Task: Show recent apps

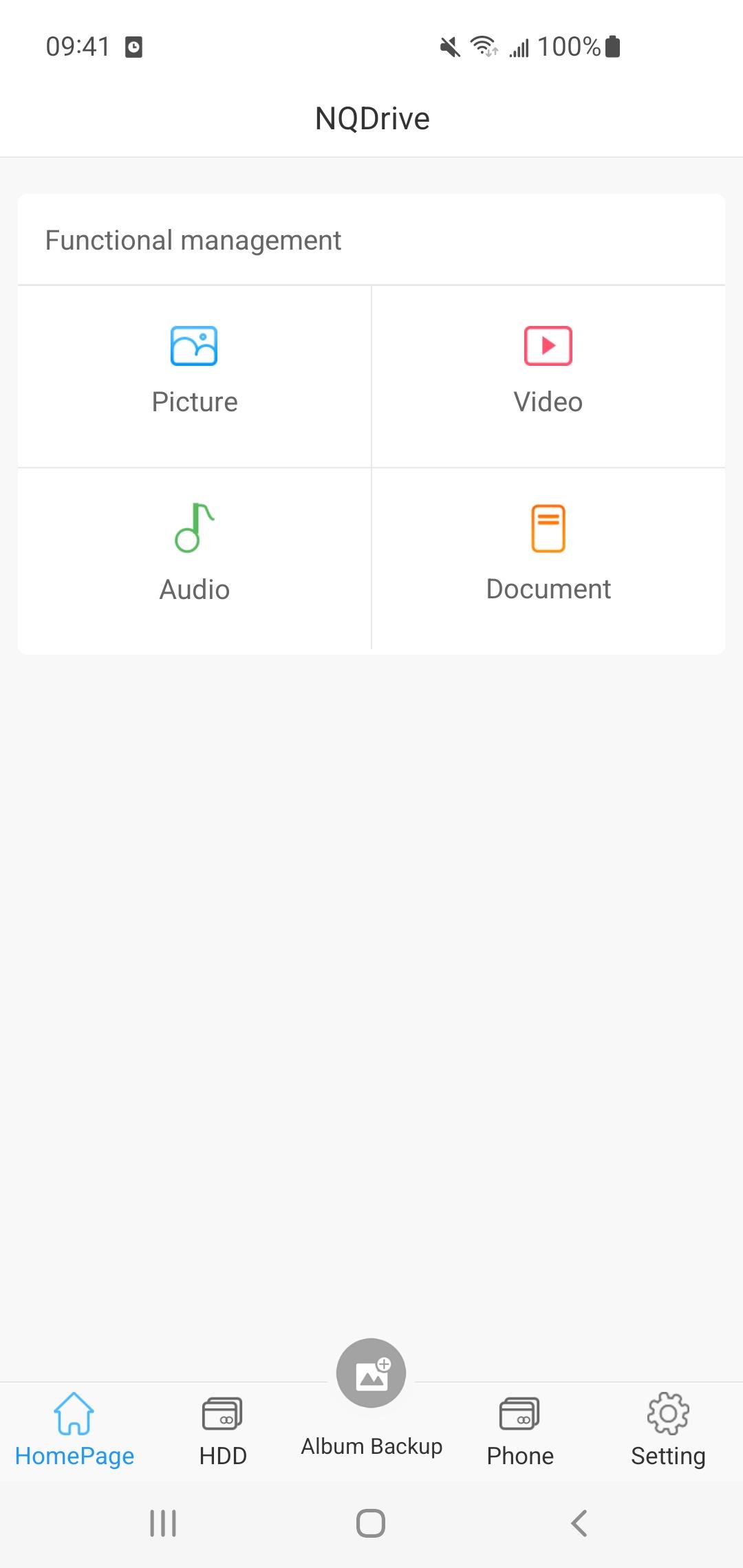Action: click(x=163, y=1523)
